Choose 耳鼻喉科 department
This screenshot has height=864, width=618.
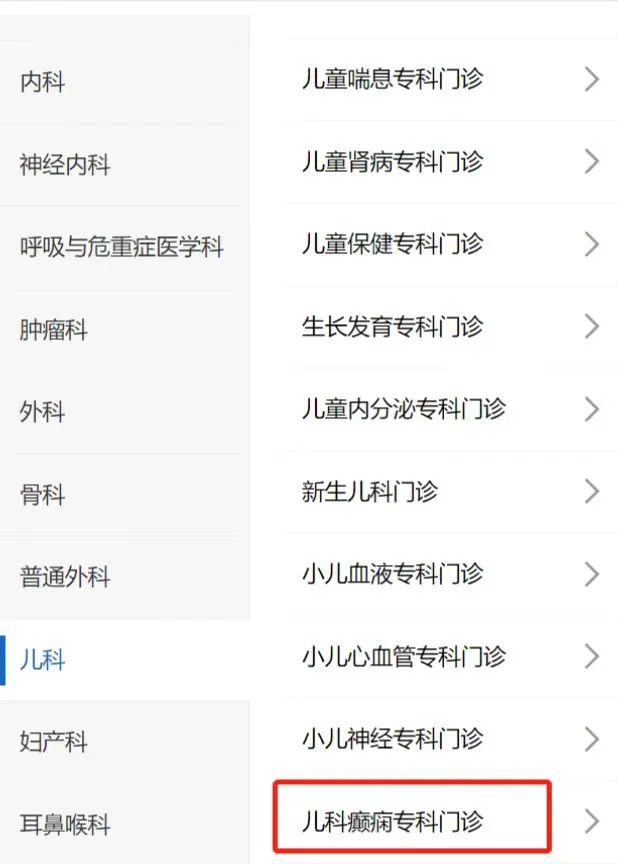[65, 825]
